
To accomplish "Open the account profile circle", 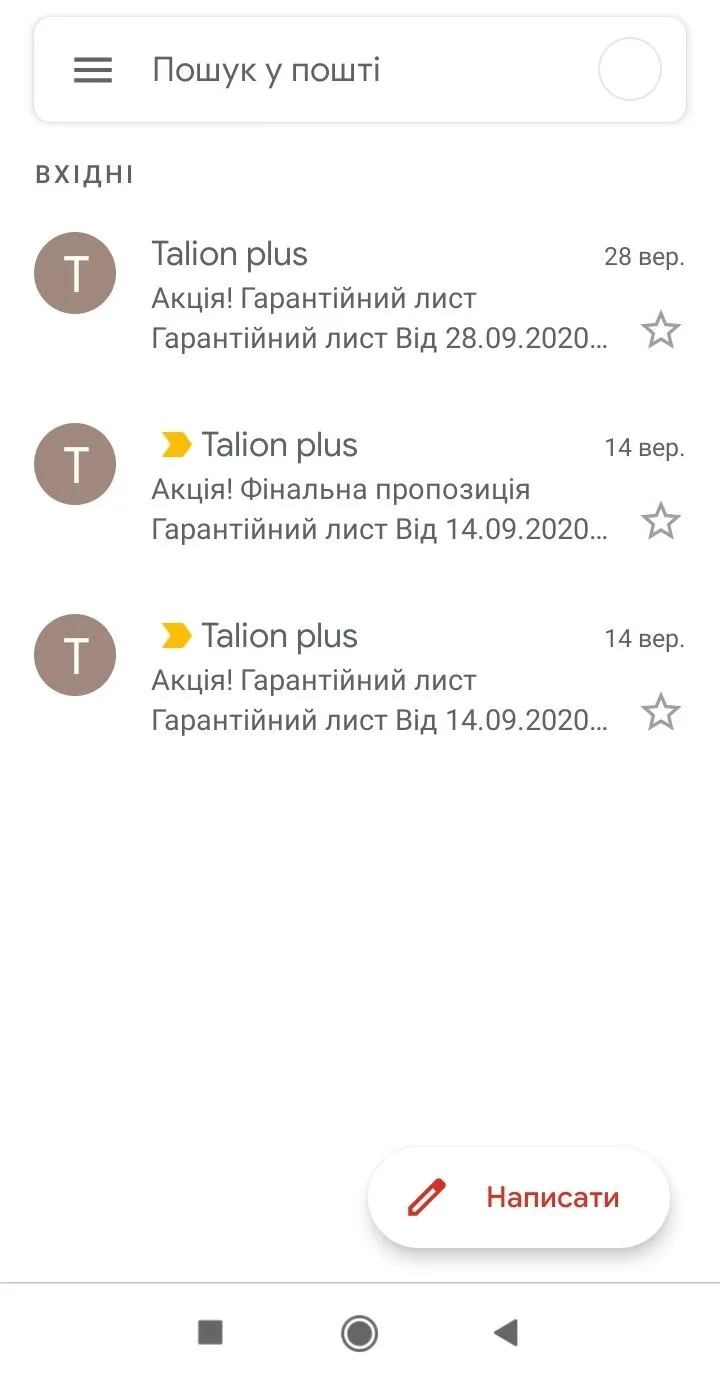I will click(x=629, y=71).
